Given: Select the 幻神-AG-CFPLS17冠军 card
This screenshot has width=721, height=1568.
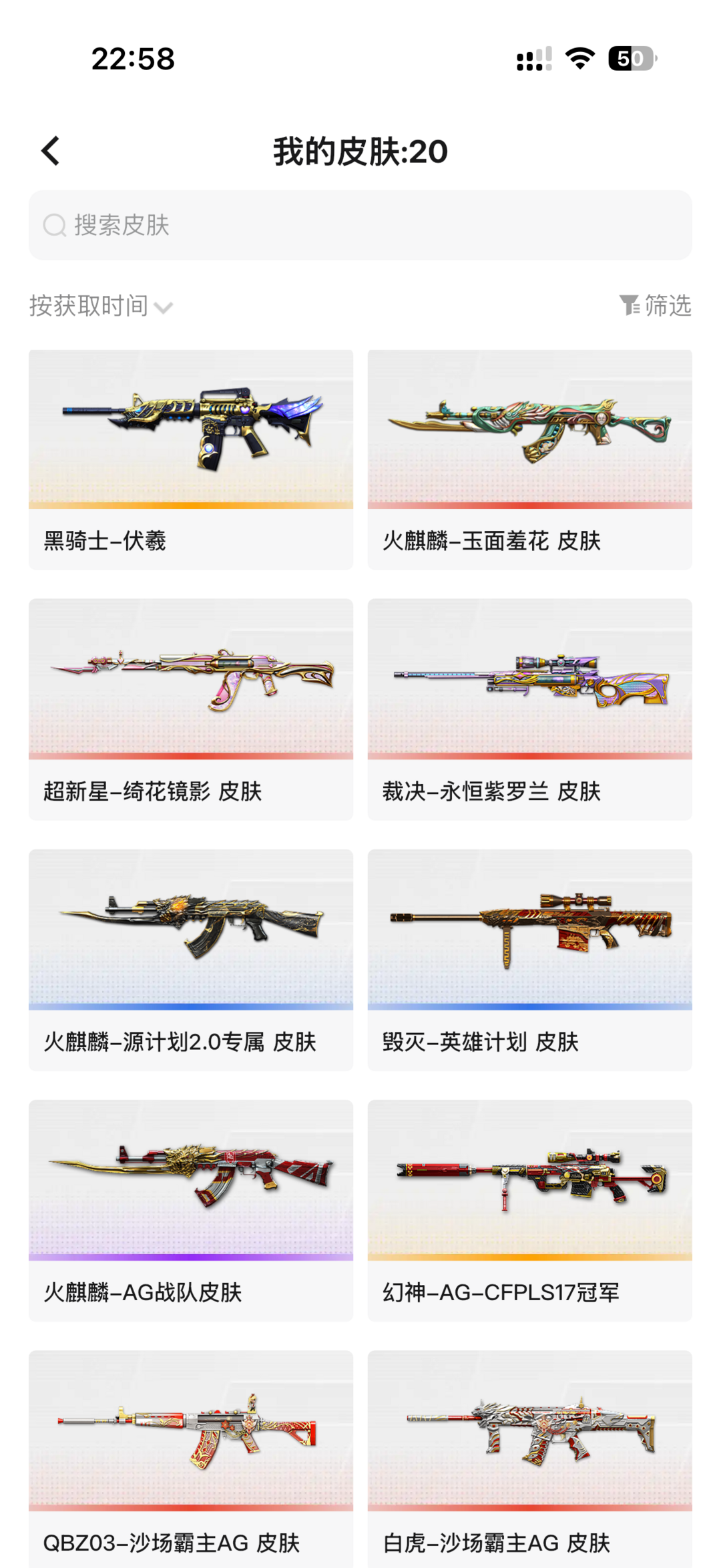Looking at the screenshot, I should point(530,1211).
